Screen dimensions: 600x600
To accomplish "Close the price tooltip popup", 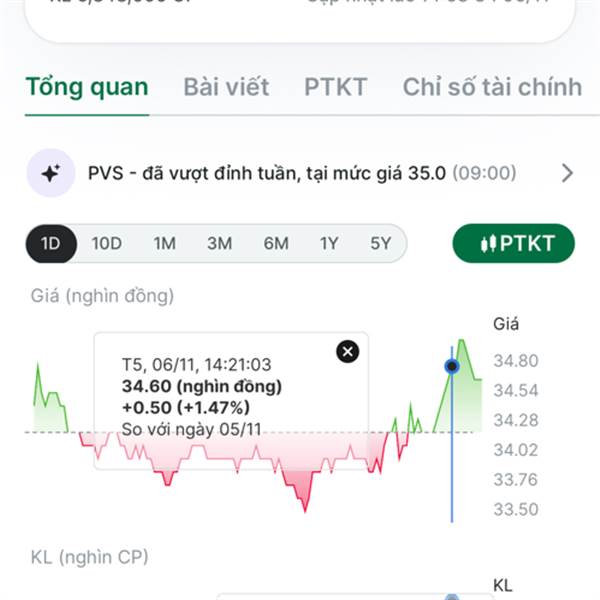I will (x=347, y=351).
